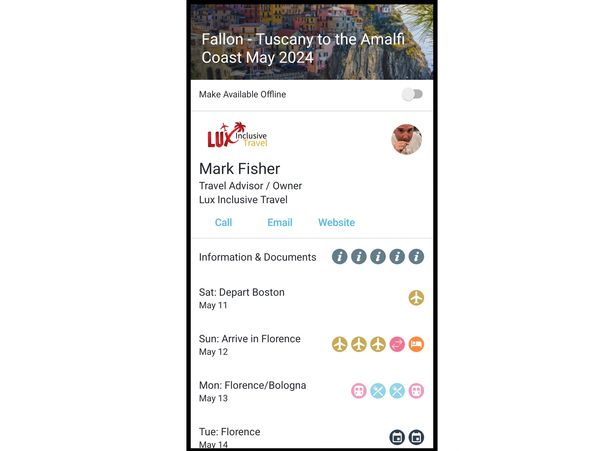This screenshot has width=600, height=451.
Task: Call Mark Fisher
Action: point(223,222)
